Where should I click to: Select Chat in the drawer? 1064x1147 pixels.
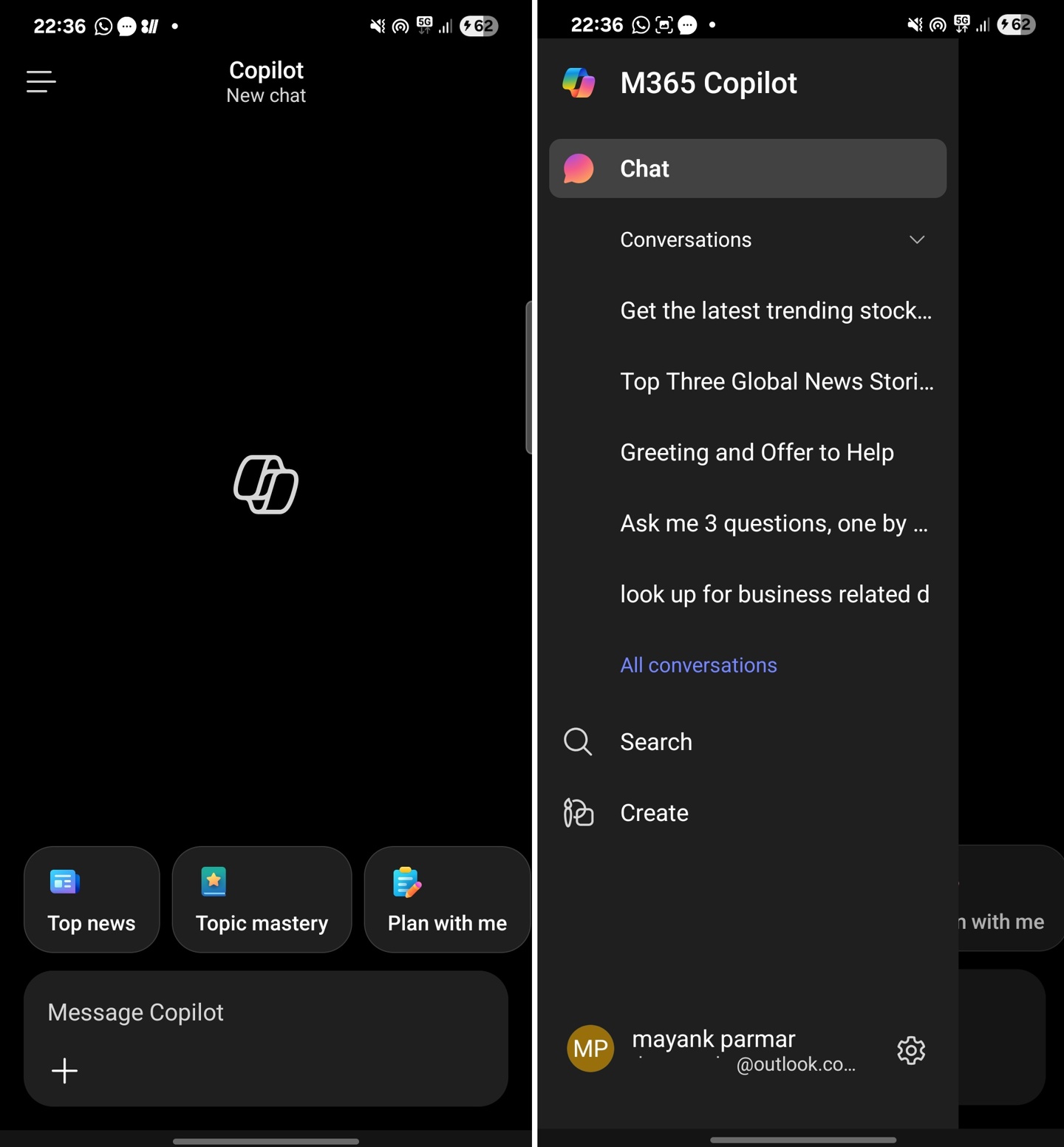pos(747,169)
